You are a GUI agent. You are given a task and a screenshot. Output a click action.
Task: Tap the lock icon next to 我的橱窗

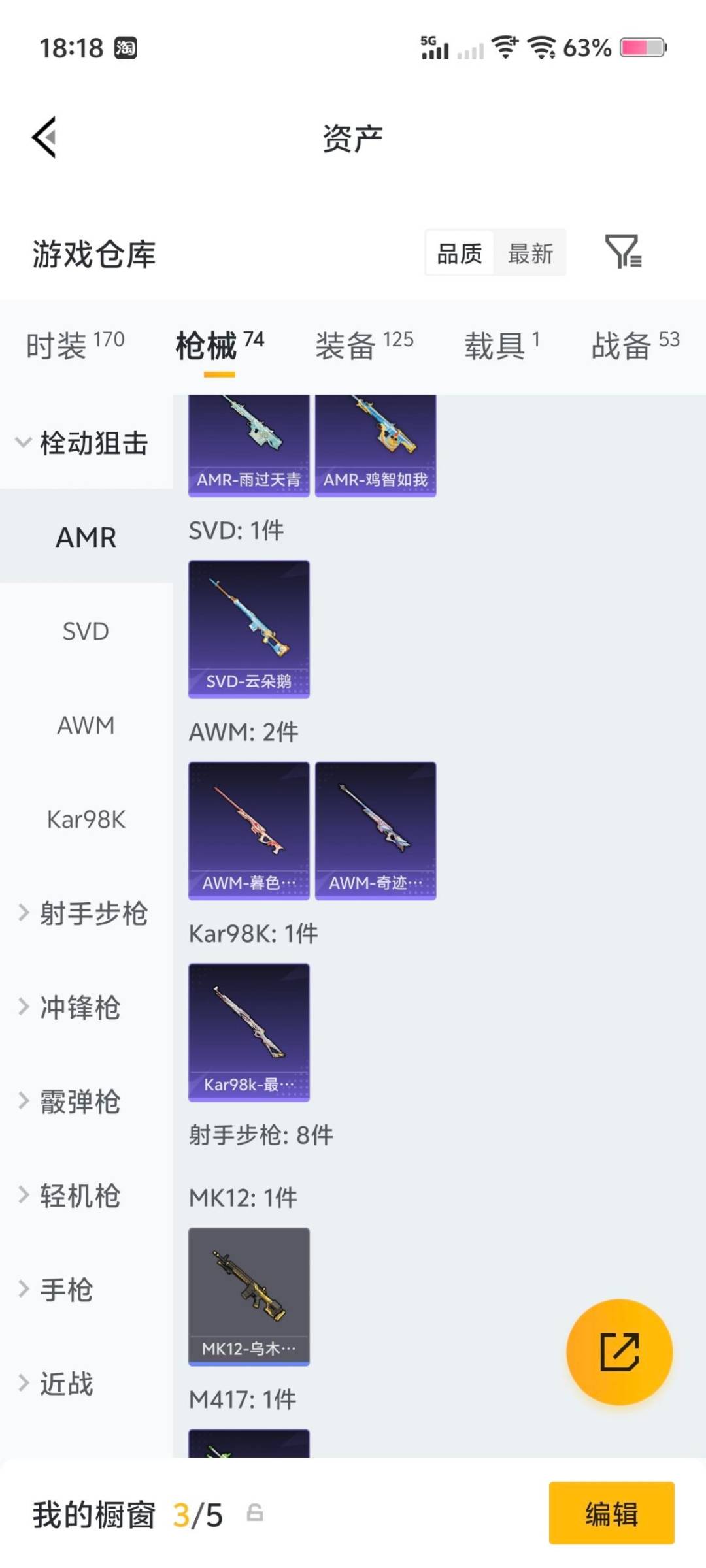pyautogui.click(x=254, y=1516)
